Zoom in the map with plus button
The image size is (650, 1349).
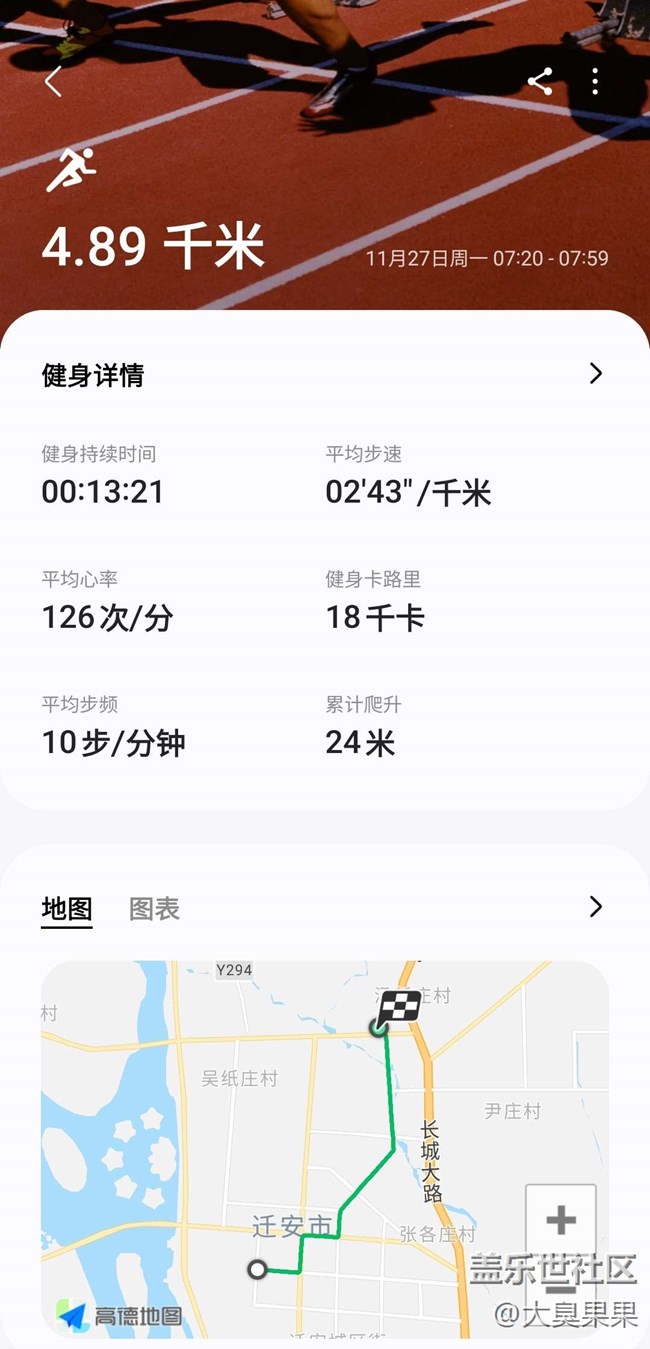coord(560,1219)
